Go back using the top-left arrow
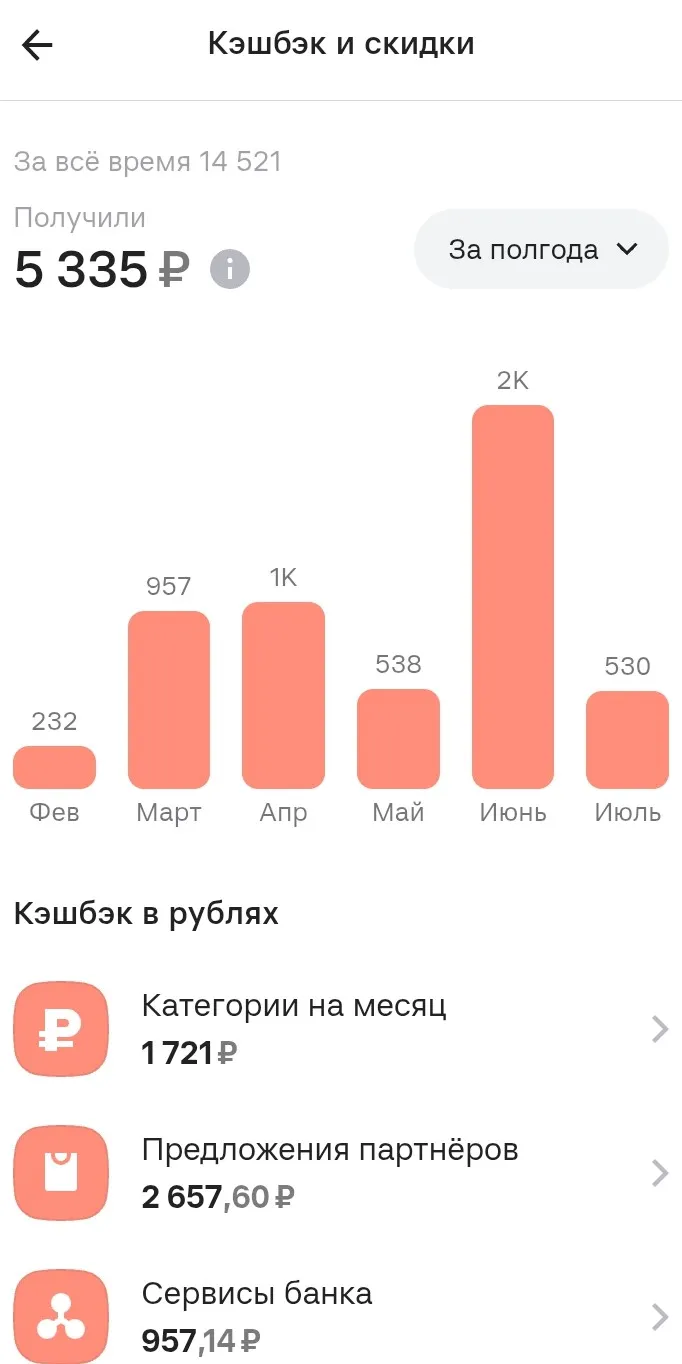Image resolution: width=682 pixels, height=1364 pixels. (37, 45)
